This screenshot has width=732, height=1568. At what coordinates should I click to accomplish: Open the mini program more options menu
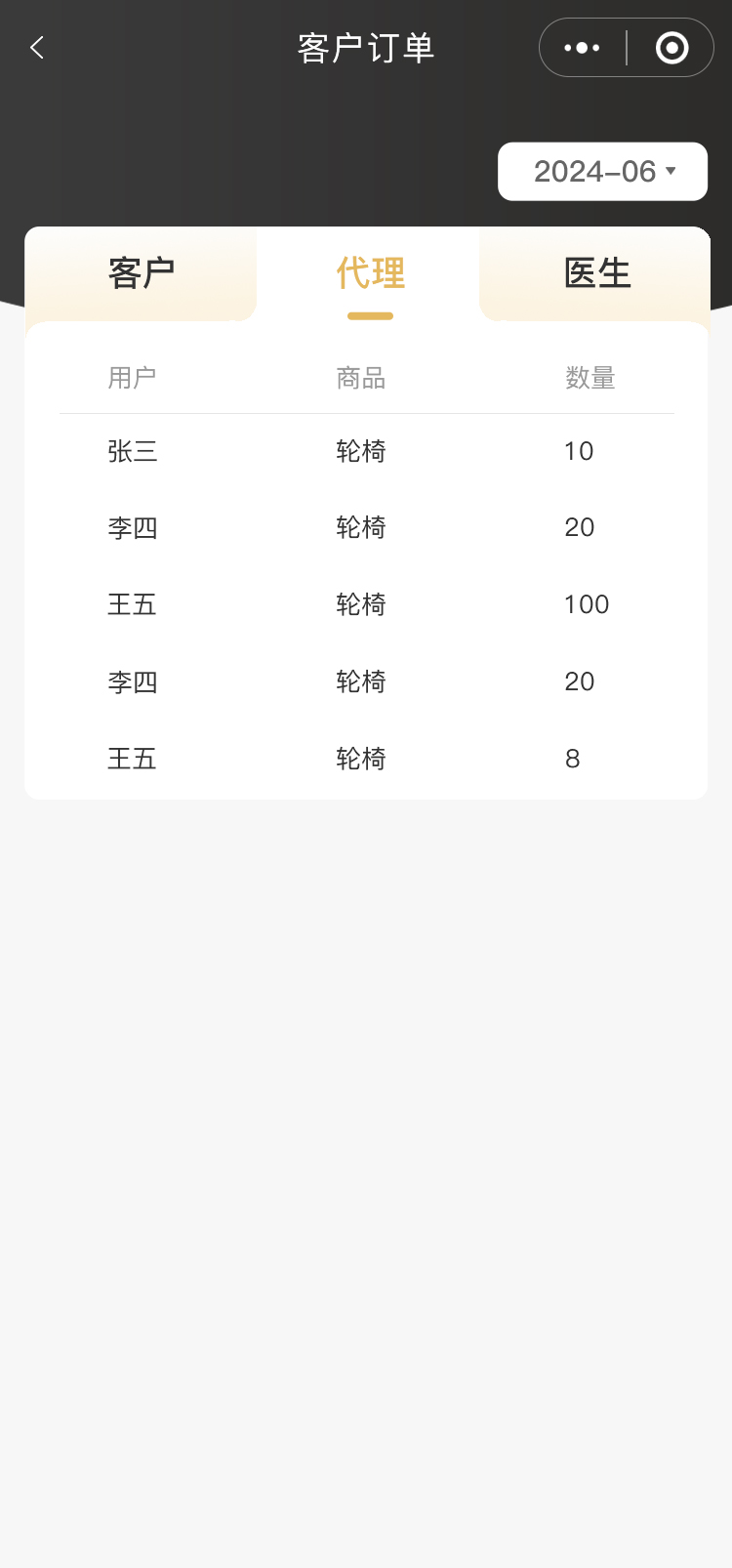tap(582, 48)
